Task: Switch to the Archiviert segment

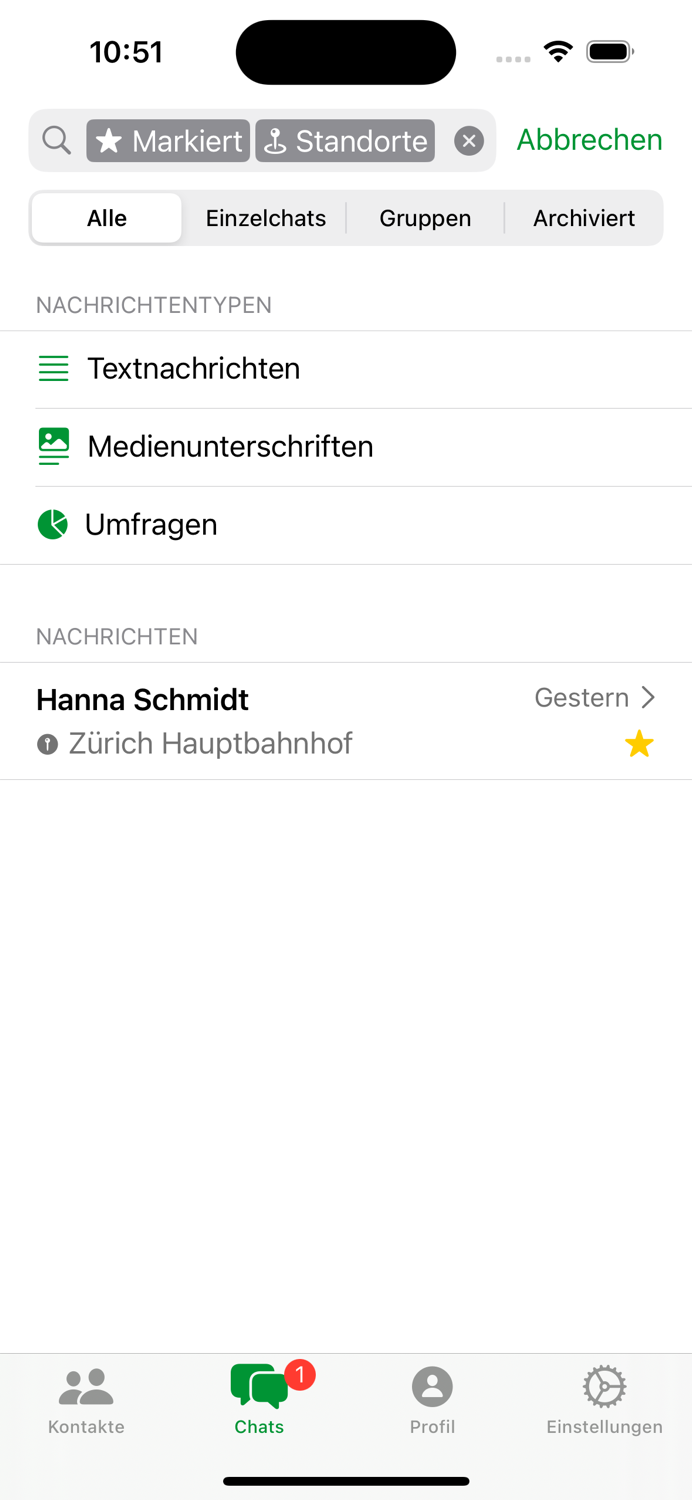Action: pyautogui.click(x=584, y=218)
